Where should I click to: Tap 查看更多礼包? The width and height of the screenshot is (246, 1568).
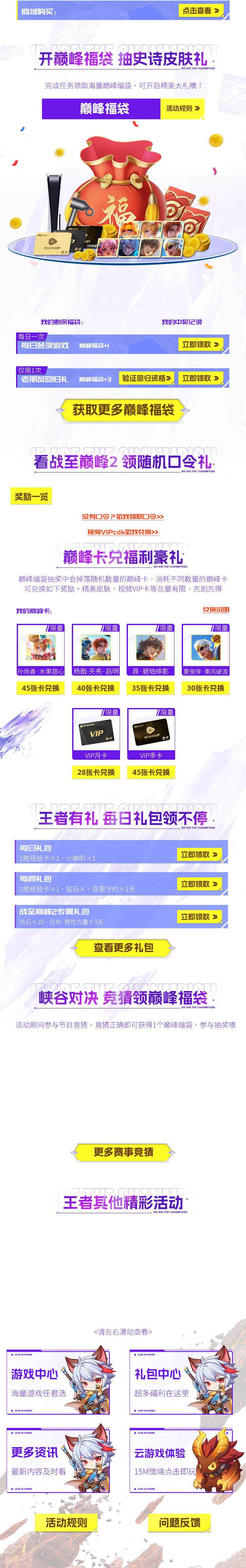(x=123, y=947)
